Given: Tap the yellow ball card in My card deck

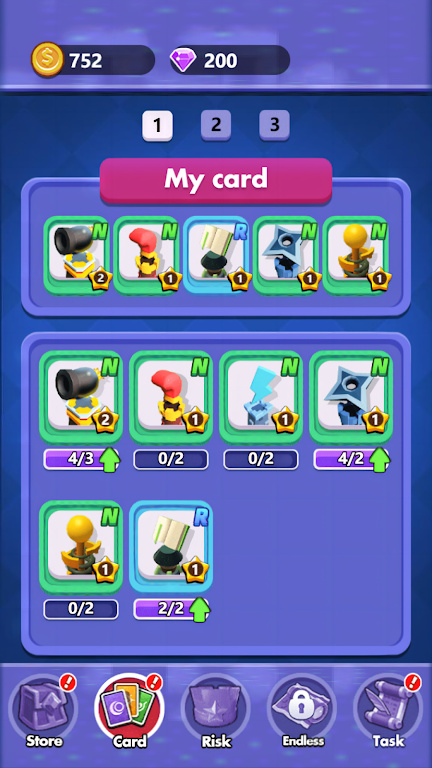Looking at the screenshot, I should pyautogui.click(x=356, y=255).
